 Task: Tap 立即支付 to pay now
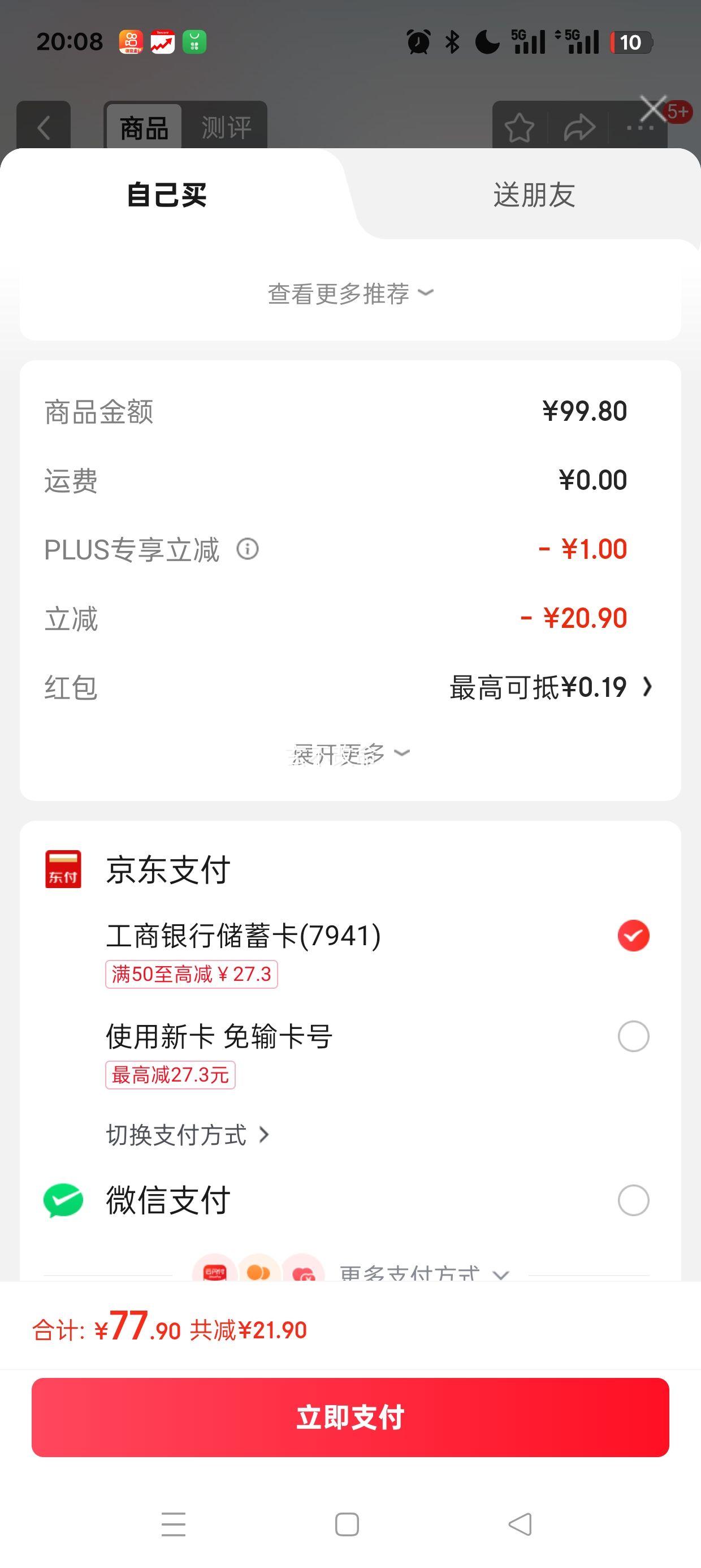(x=350, y=1417)
